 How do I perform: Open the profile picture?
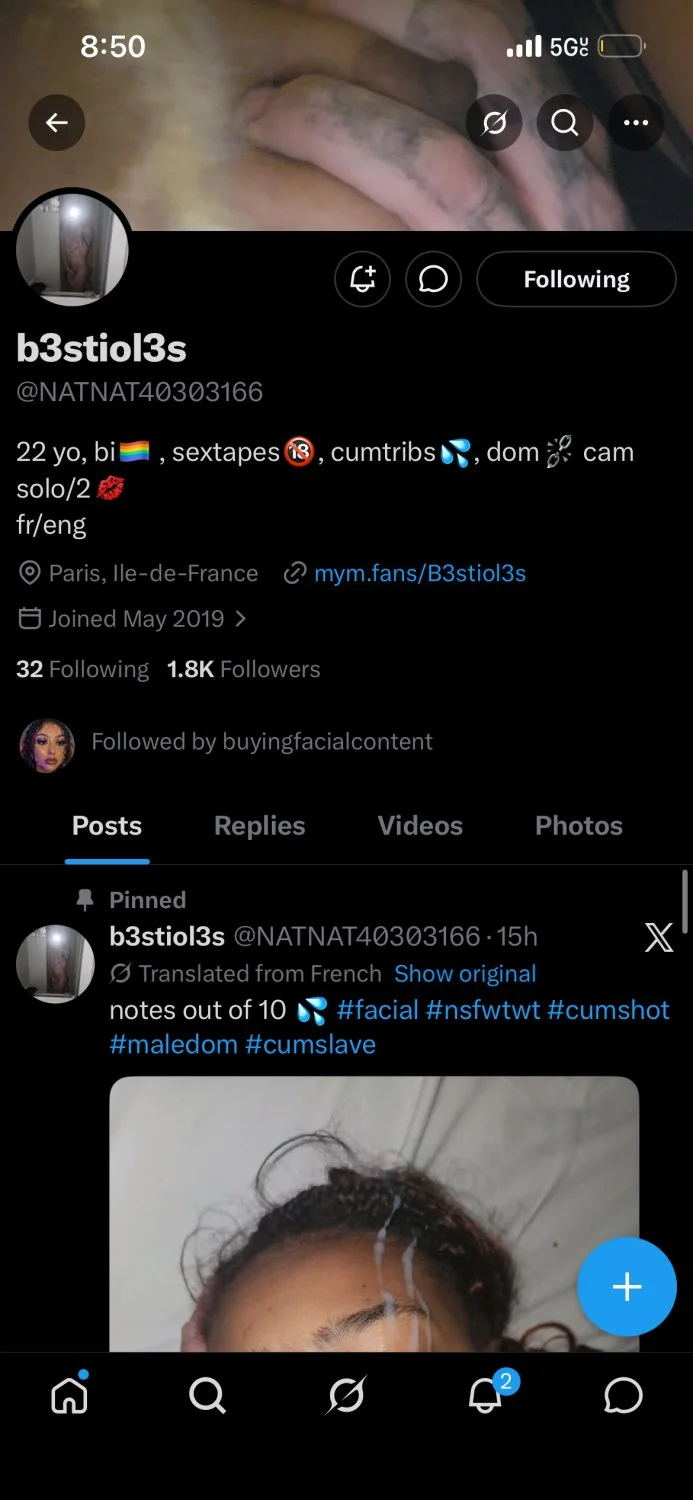point(72,249)
